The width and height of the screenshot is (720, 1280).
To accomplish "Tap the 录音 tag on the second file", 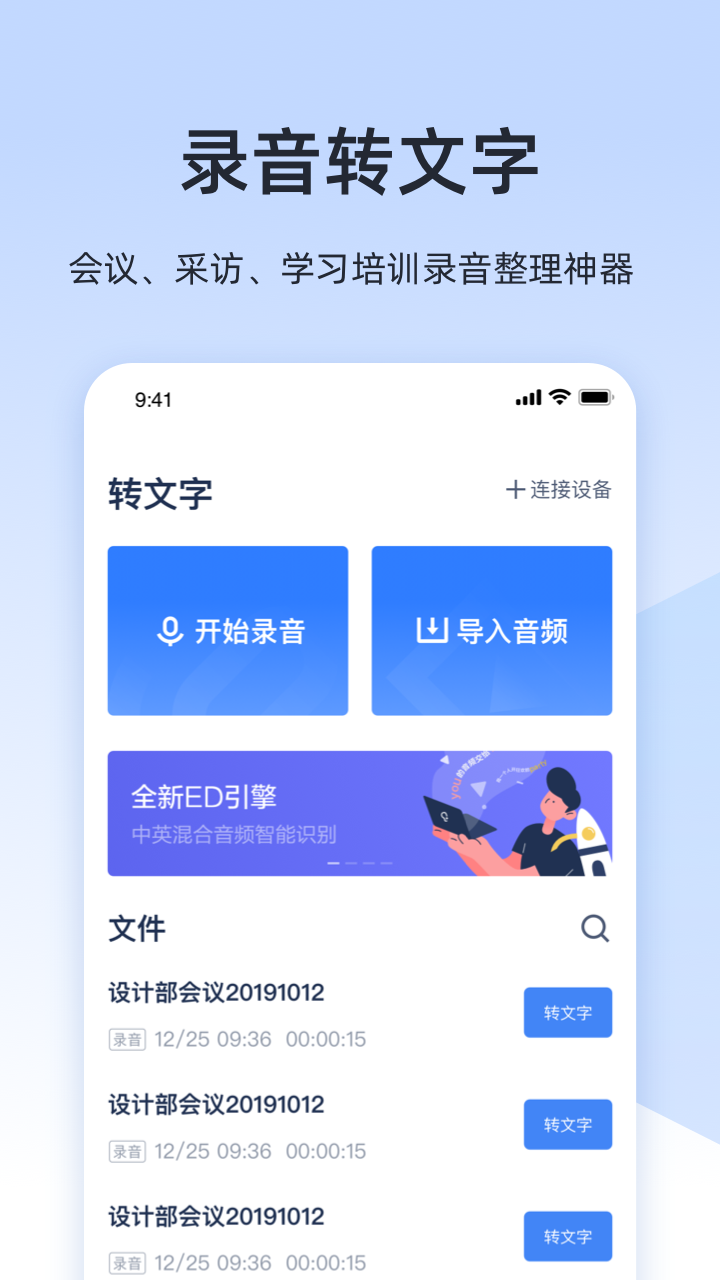I will 124,1152.
